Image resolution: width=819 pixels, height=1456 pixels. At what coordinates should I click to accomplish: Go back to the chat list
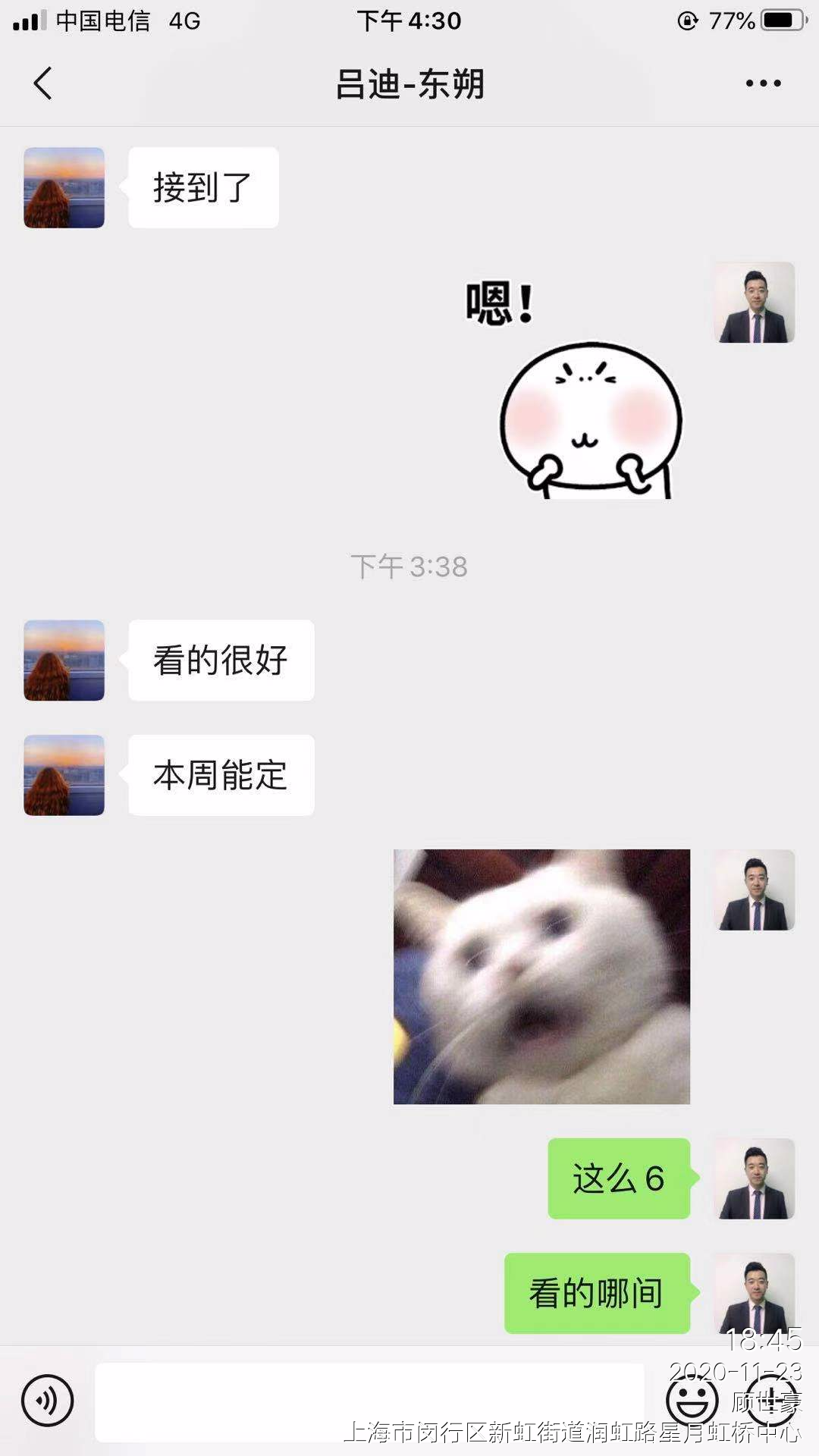click(x=43, y=83)
